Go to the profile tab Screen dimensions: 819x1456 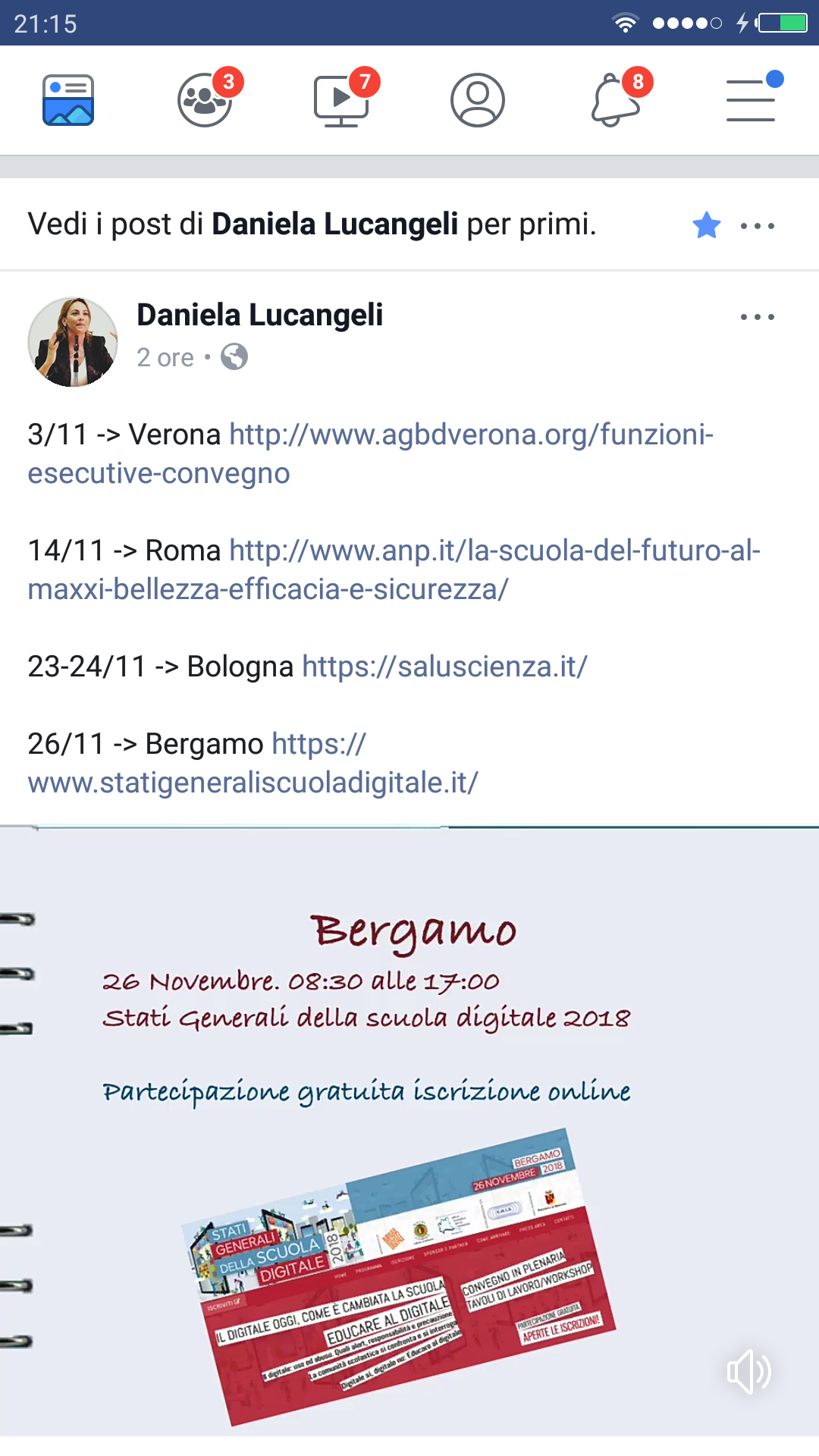(478, 100)
